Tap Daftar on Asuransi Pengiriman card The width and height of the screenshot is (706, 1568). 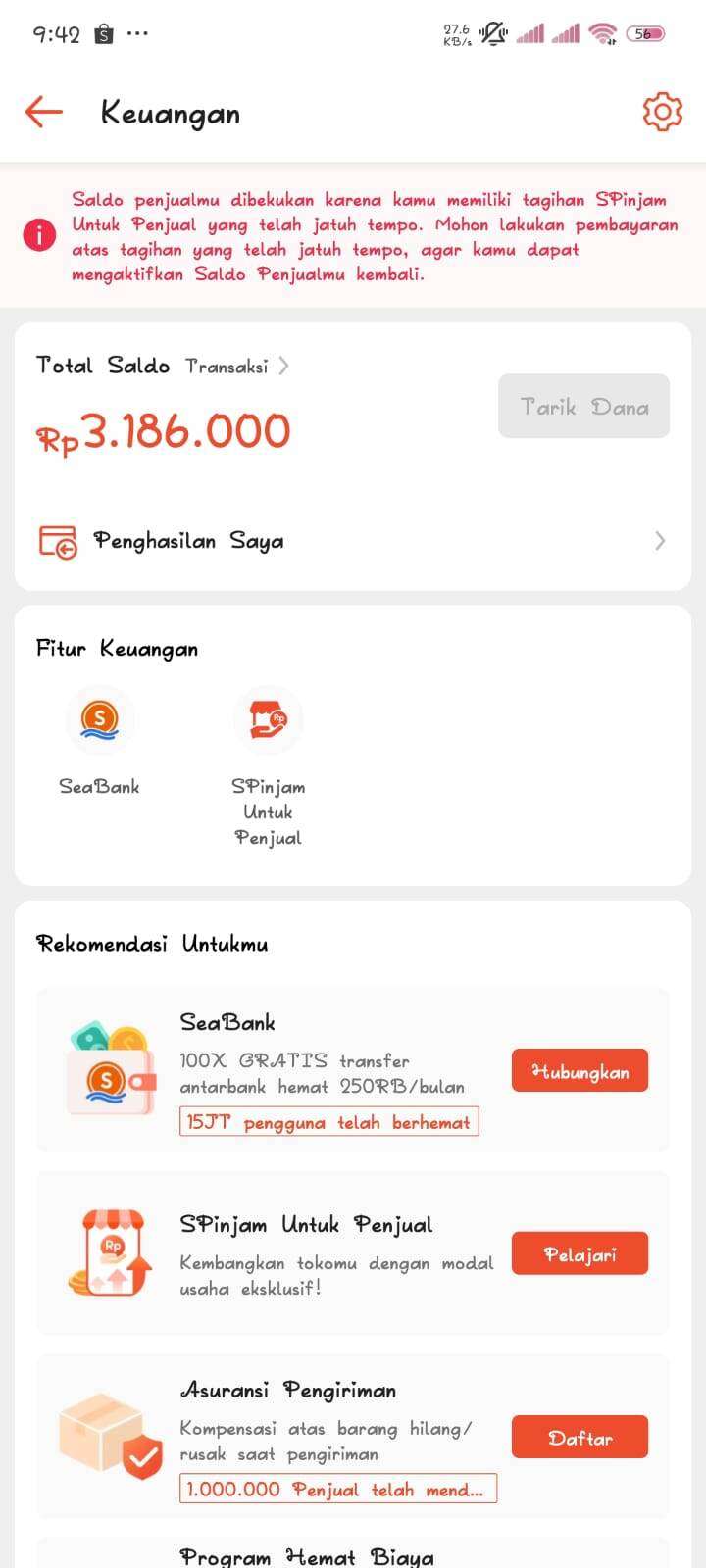(580, 1437)
